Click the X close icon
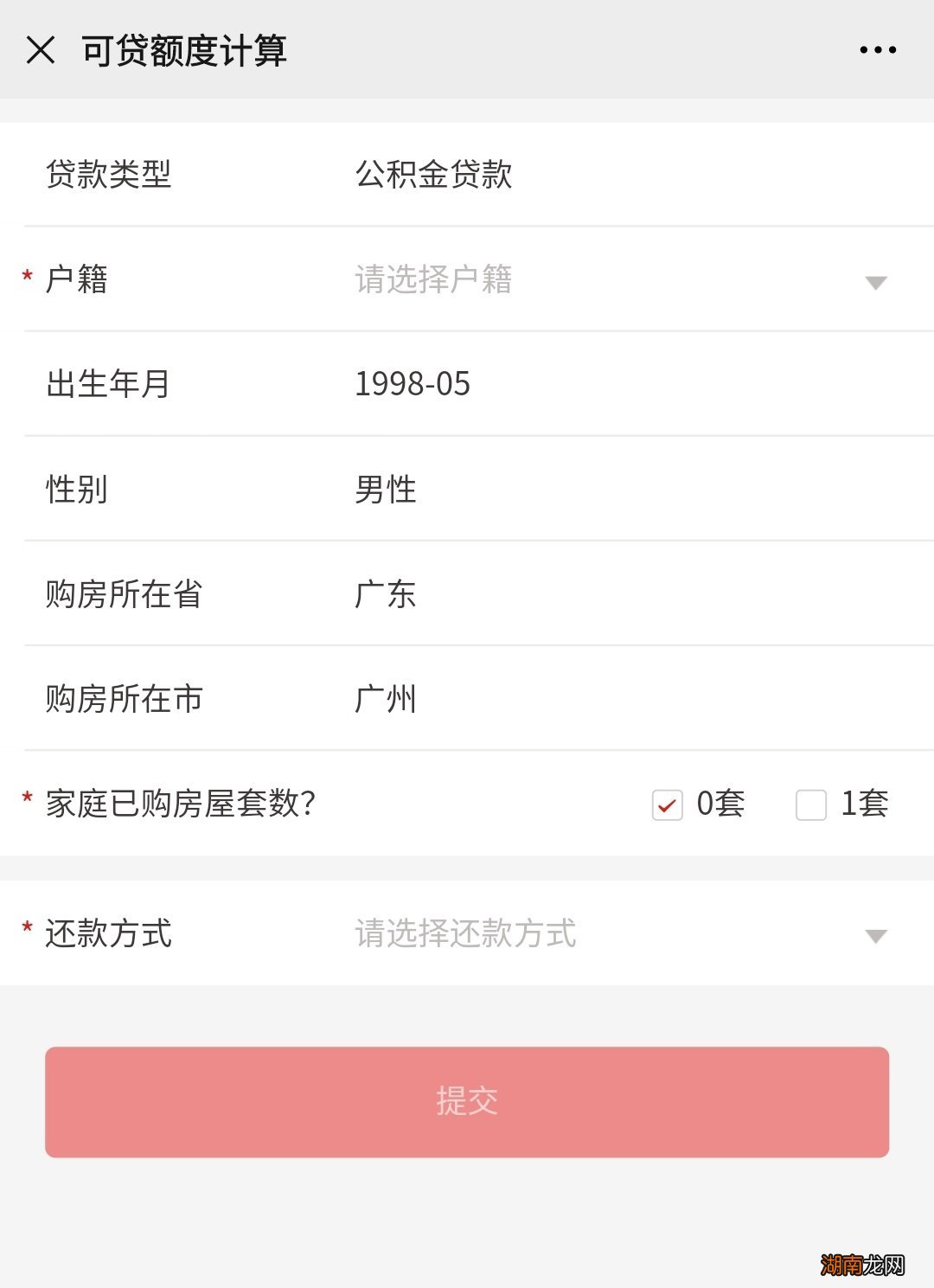 coord(40,52)
